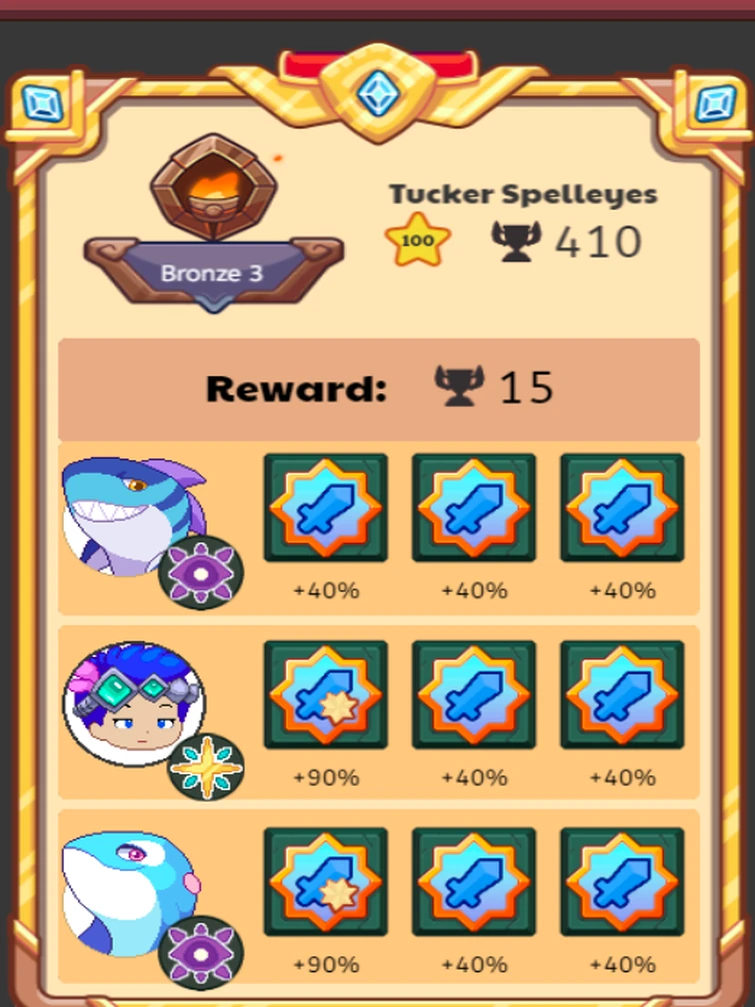Select Shark pet's first +40% sword spell icon
The height and width of the screenshot is (1007, 755).
[325, 508]
